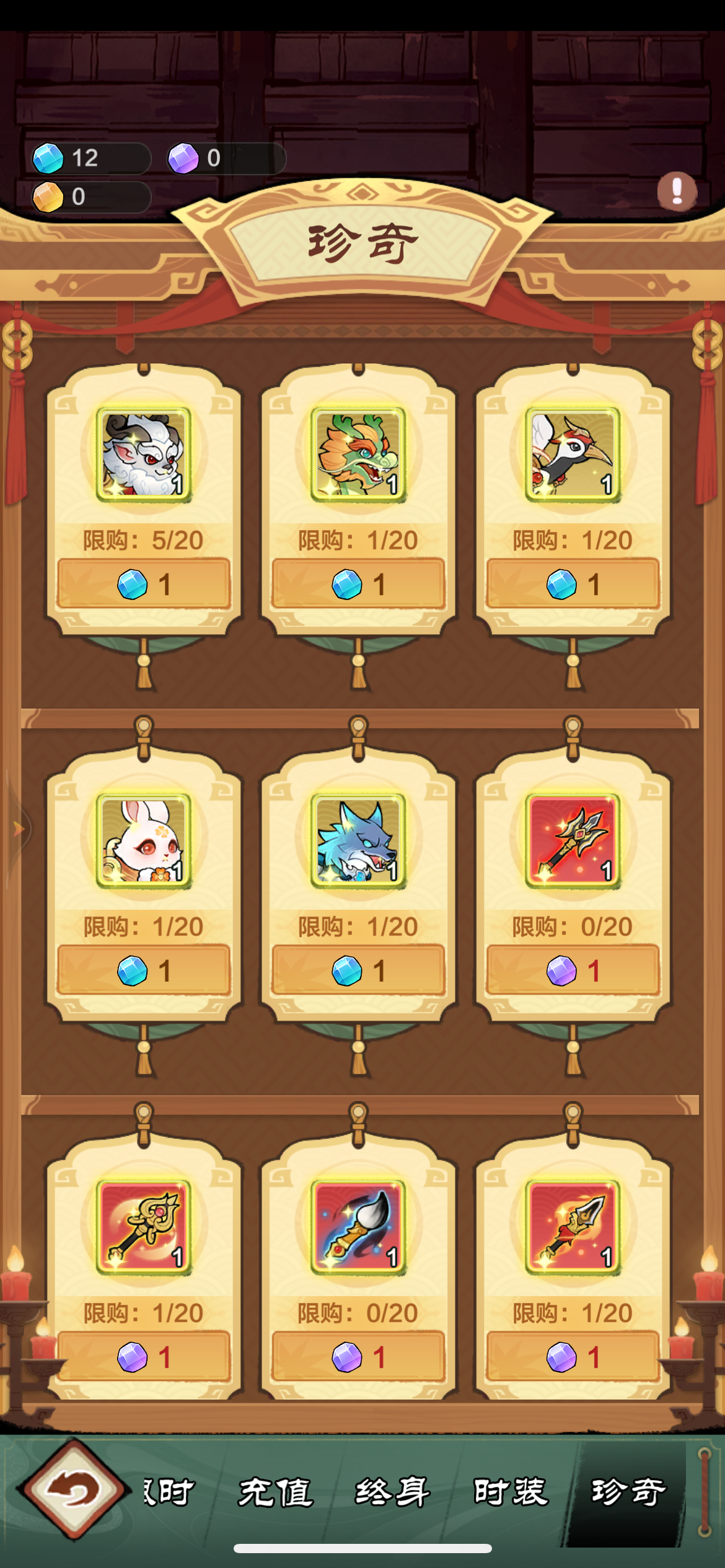The width and height of the screenshot is (725, 1568).
Task: Open the partially visible 时 tab
Action: tap(169, 1492)
